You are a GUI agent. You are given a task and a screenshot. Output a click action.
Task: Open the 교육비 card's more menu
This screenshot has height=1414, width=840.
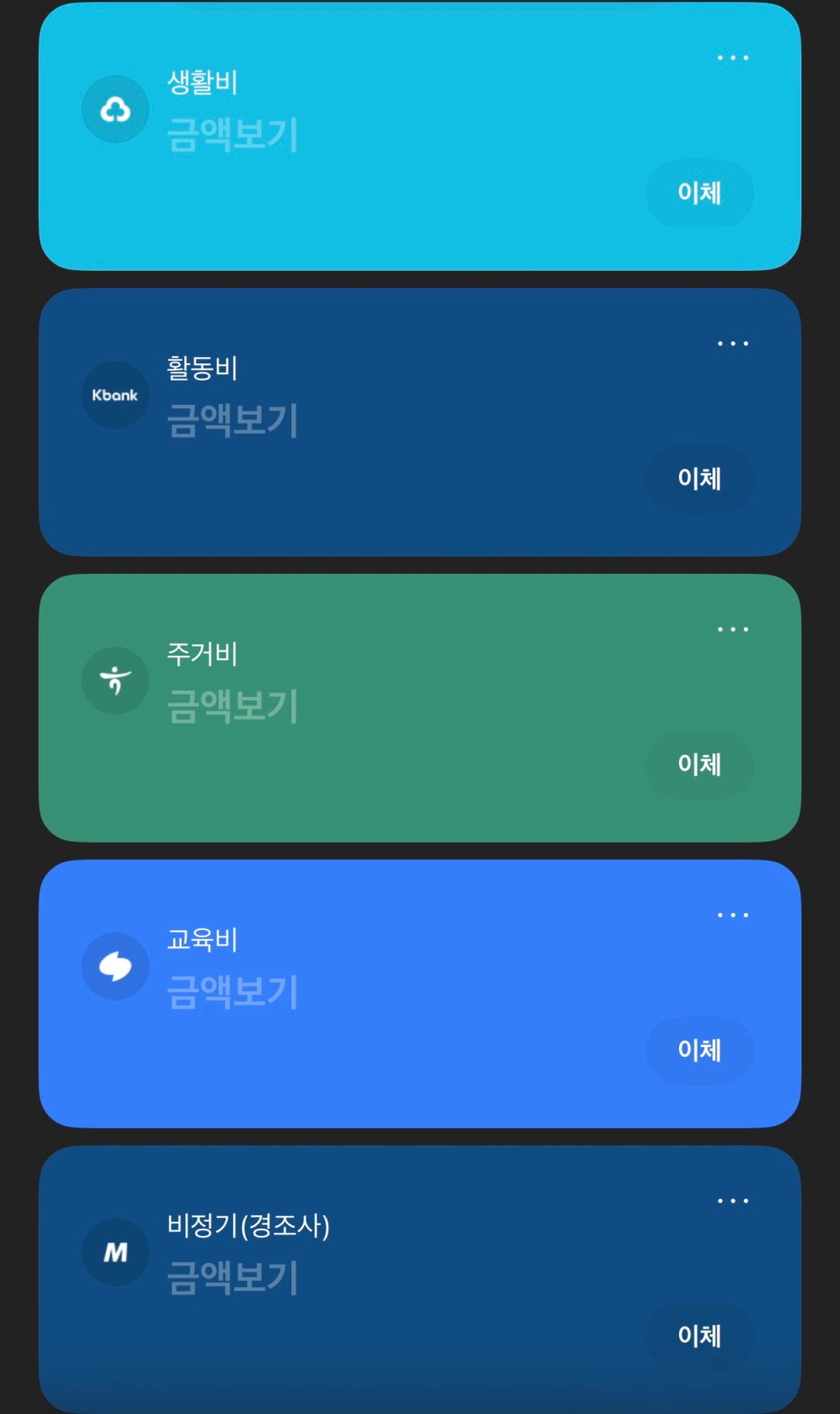pos(733,916)
